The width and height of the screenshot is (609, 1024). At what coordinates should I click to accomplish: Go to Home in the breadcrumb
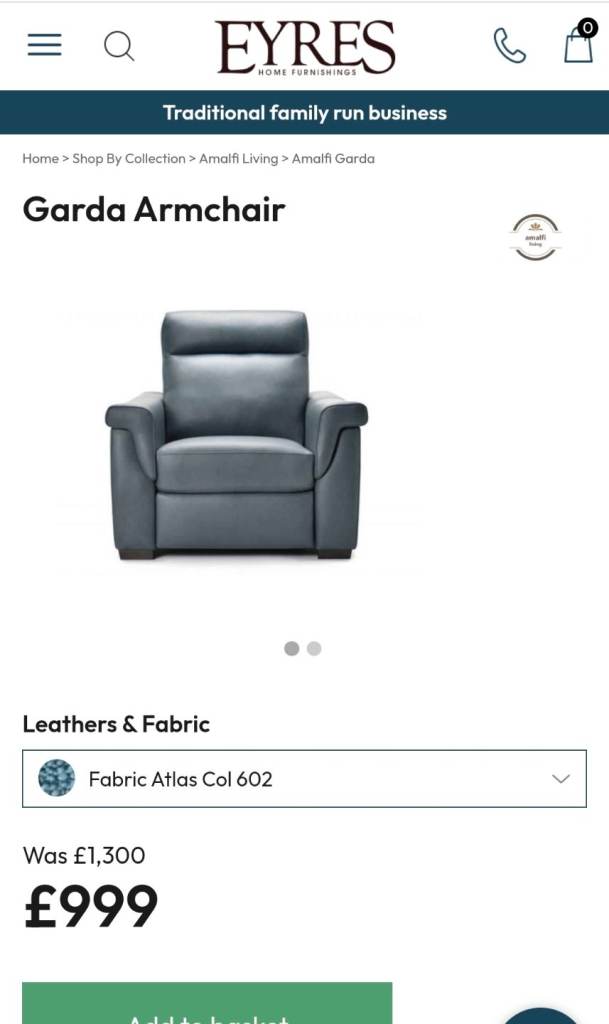[40, 158]
